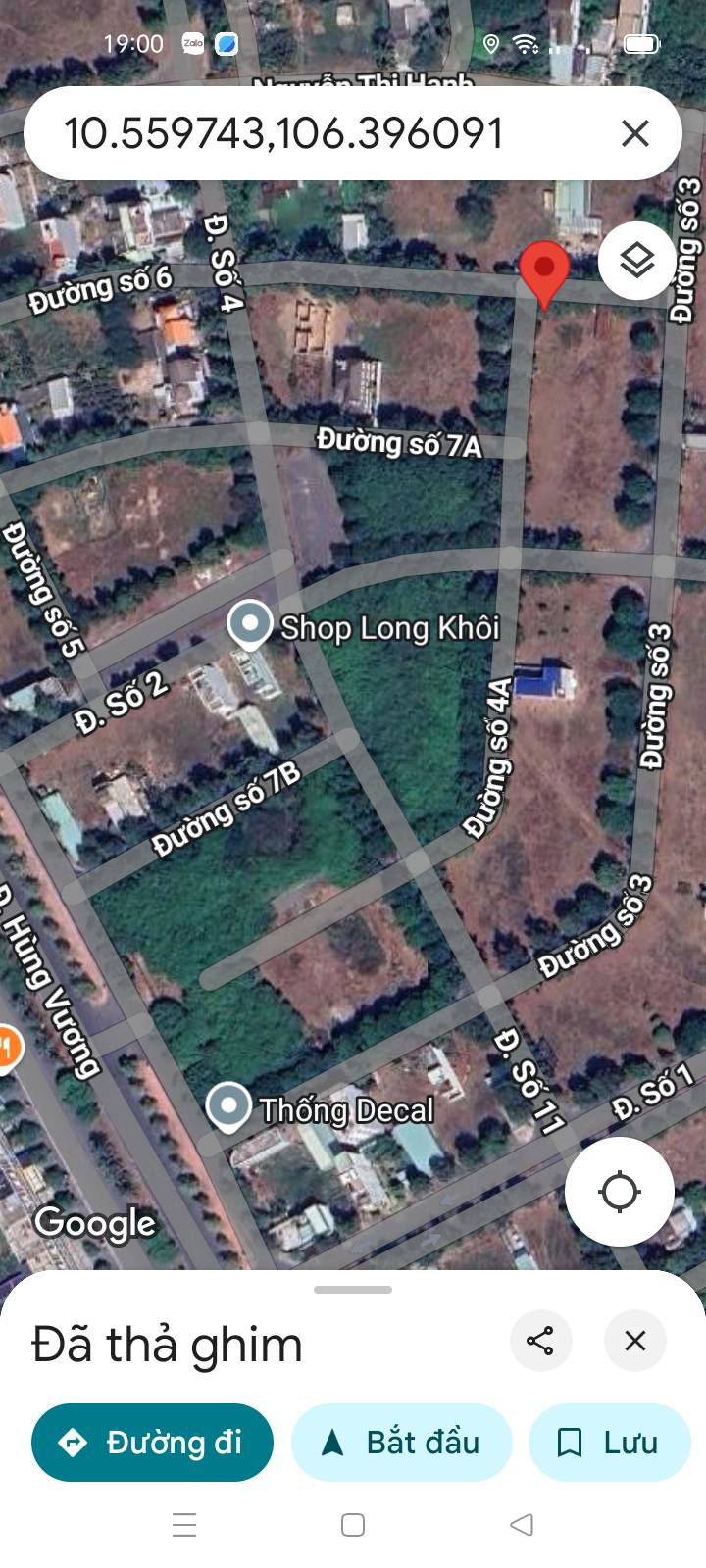Center the map on my location
Viewport: 706px width, 1568px height.
pos(620,1192)
